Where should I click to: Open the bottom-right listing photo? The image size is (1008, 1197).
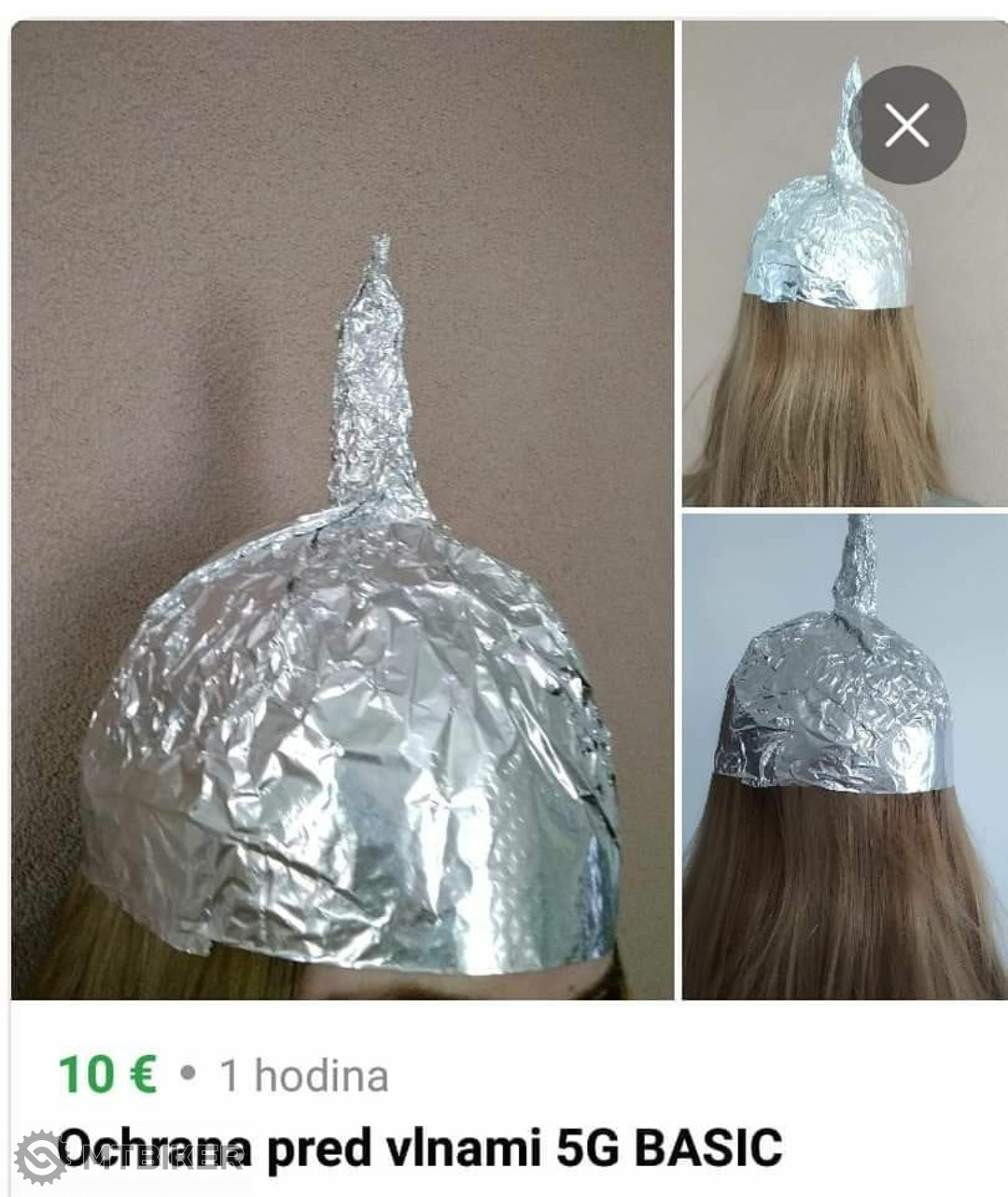click(844, 756)
